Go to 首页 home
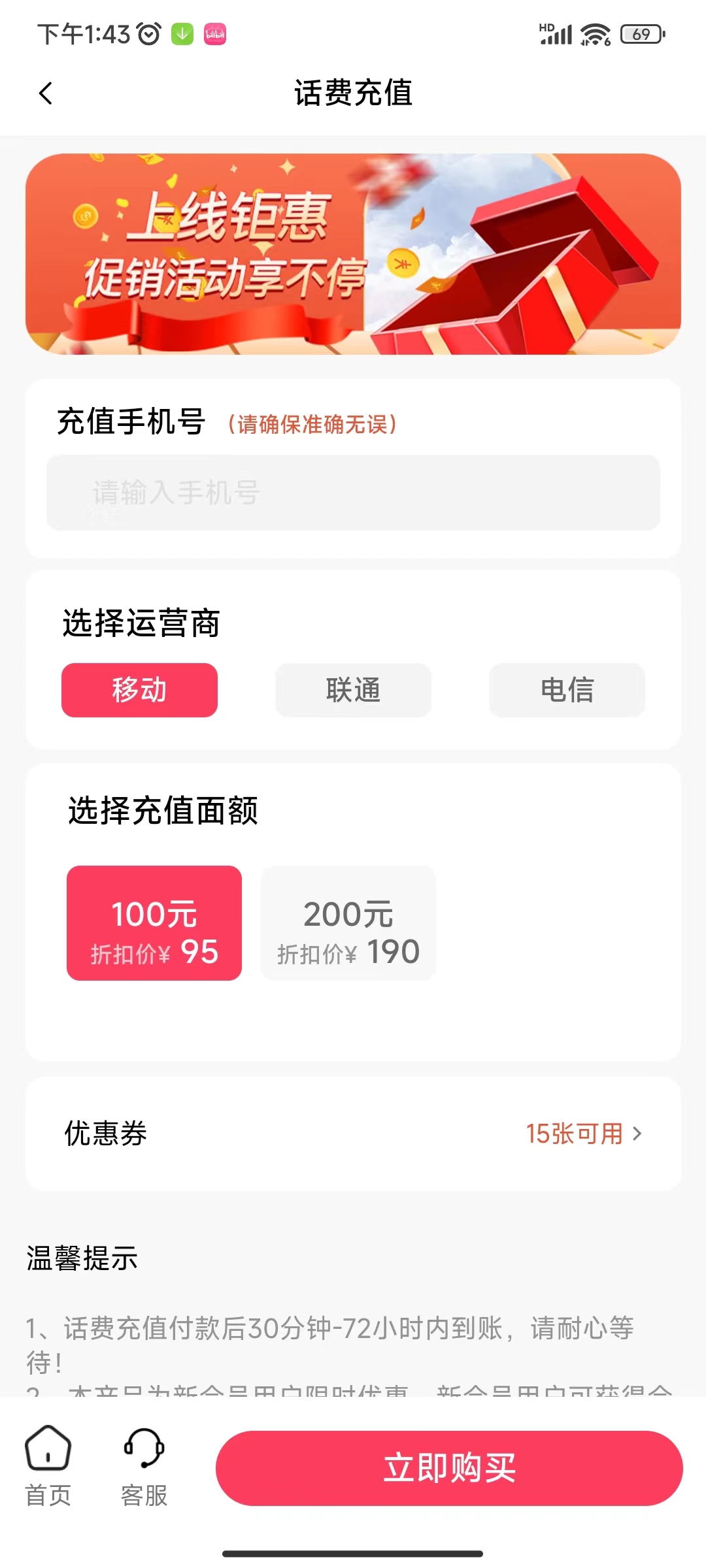706x1568 pixels. pos(48,1466)
